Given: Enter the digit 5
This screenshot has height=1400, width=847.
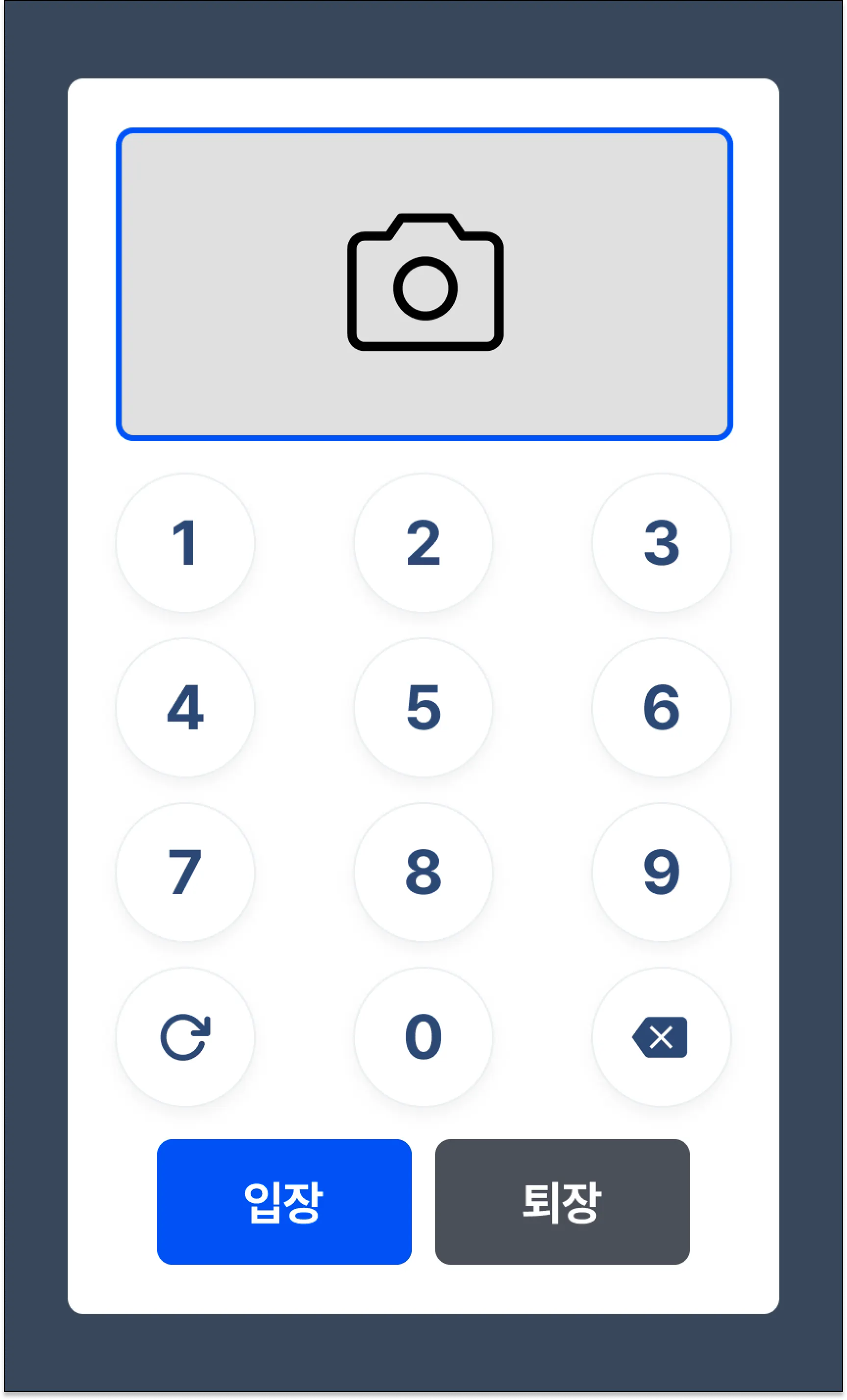Looking at the screenshot, I should (423, 707).
